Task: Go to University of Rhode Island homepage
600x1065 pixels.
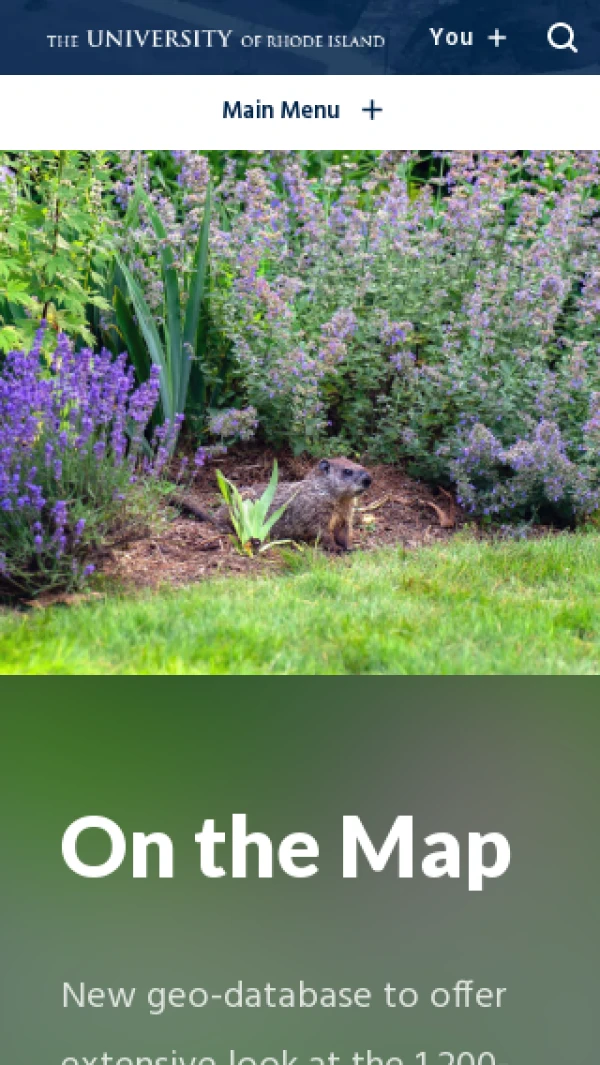Action: pos(215,40)
